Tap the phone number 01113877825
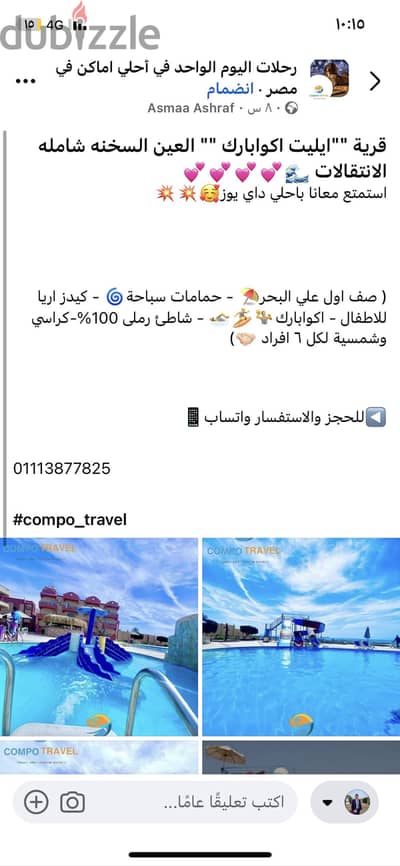This screenshot has height=866, width=400. click(x=62, y=469)
